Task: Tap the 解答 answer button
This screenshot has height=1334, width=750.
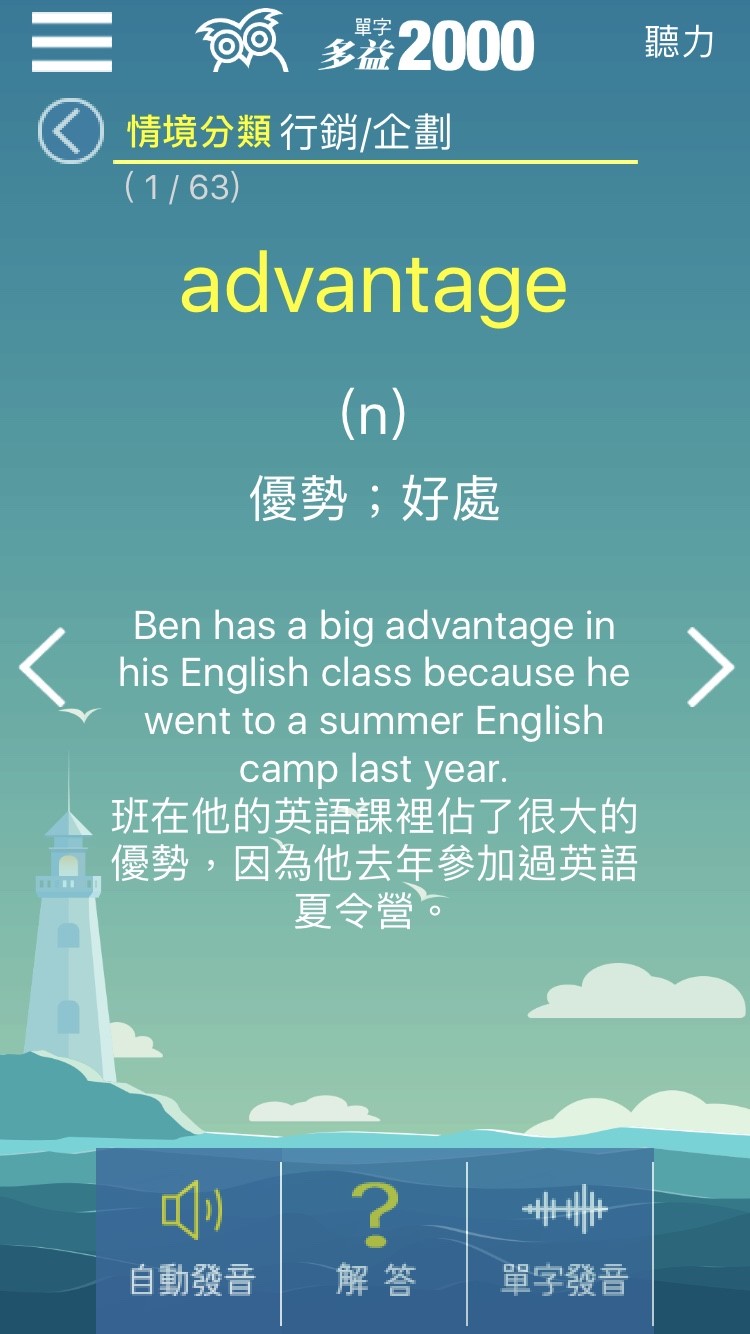Action: [x=376, y=1238]
